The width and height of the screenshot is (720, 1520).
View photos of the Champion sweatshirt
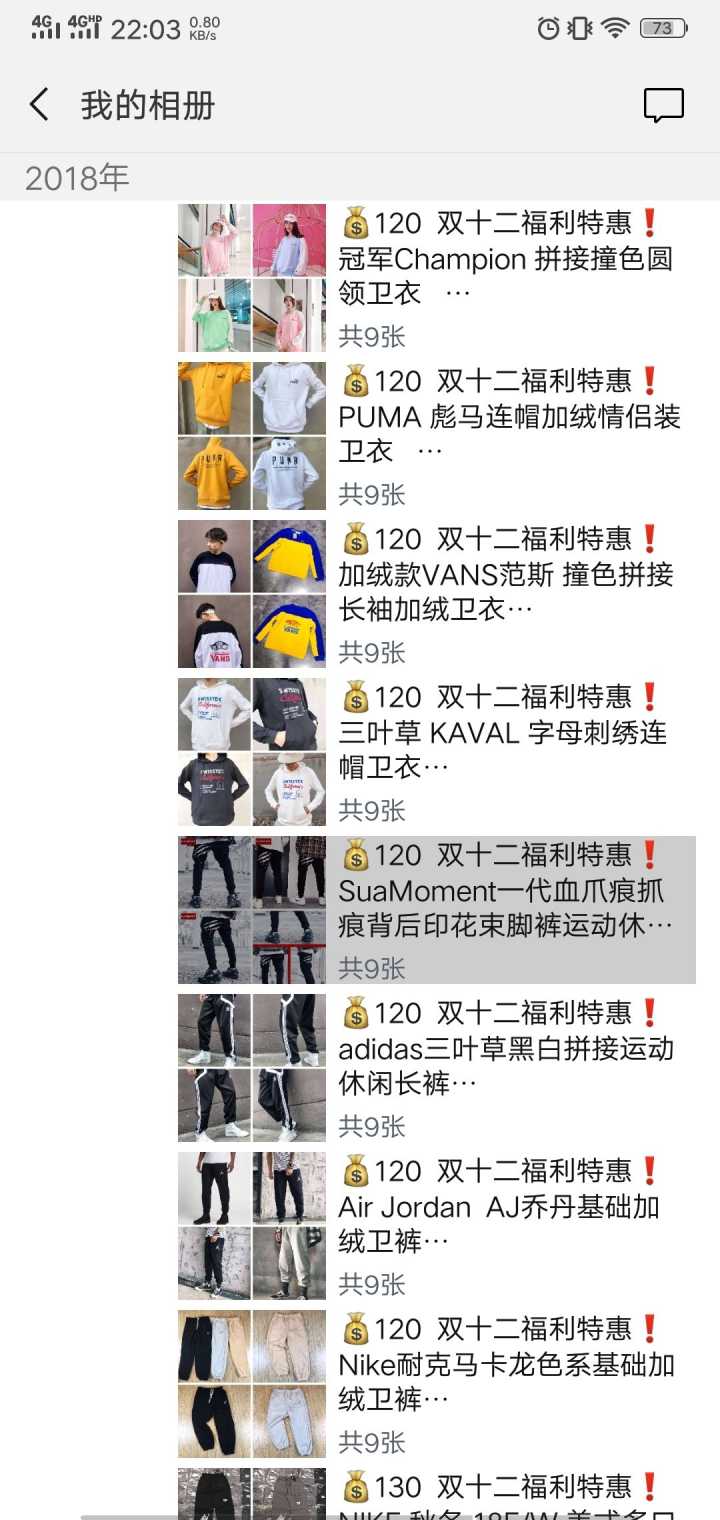click(251, 278)
